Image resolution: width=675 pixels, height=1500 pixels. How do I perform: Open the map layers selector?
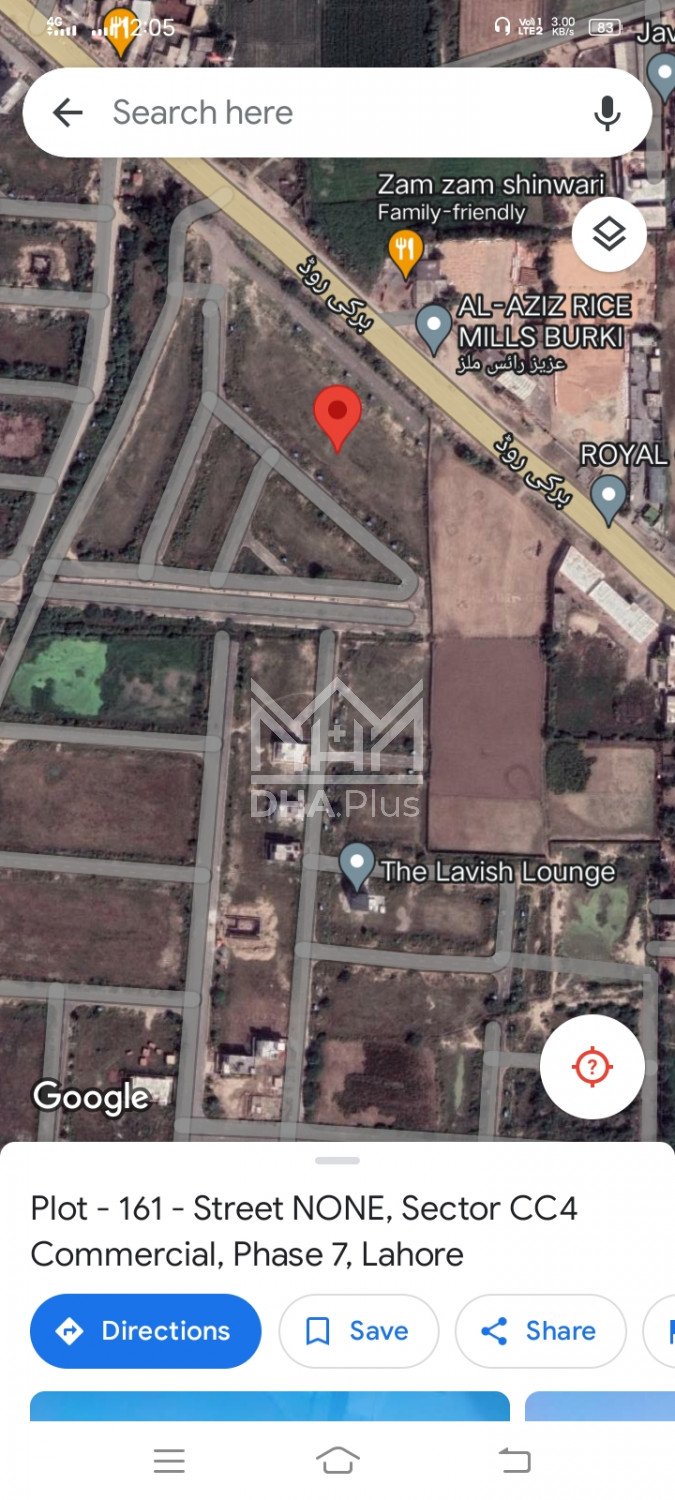click(x=609, y=235)
